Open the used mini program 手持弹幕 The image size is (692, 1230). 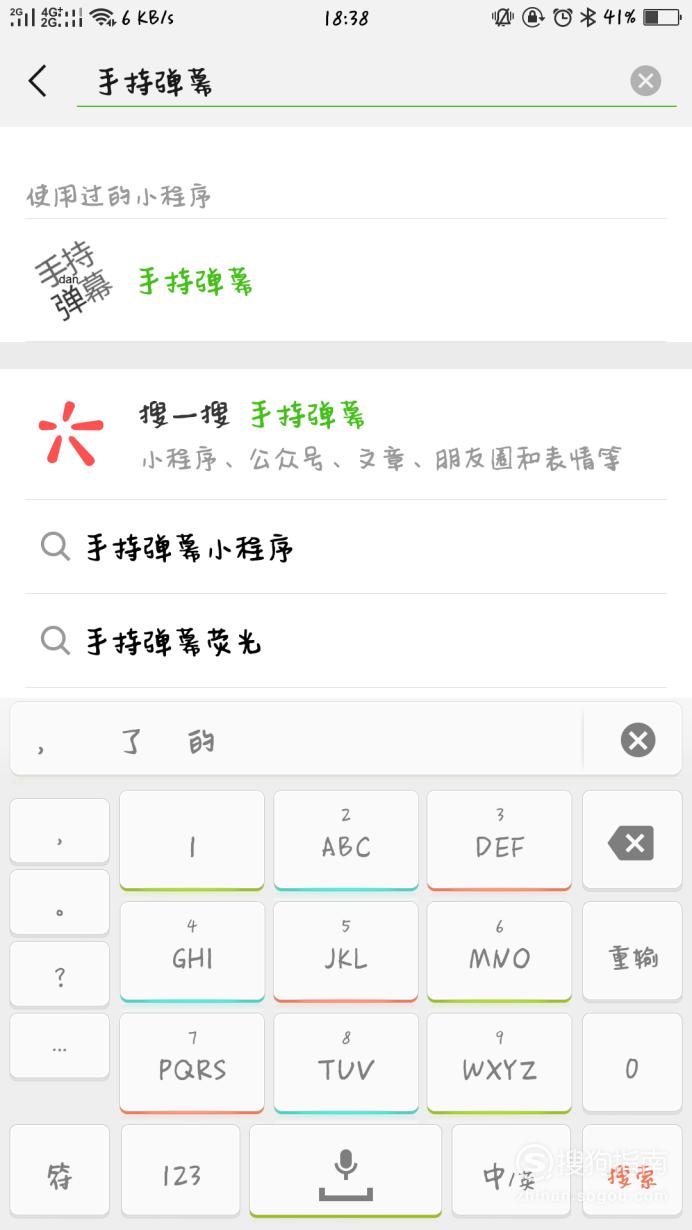[346, 282]
